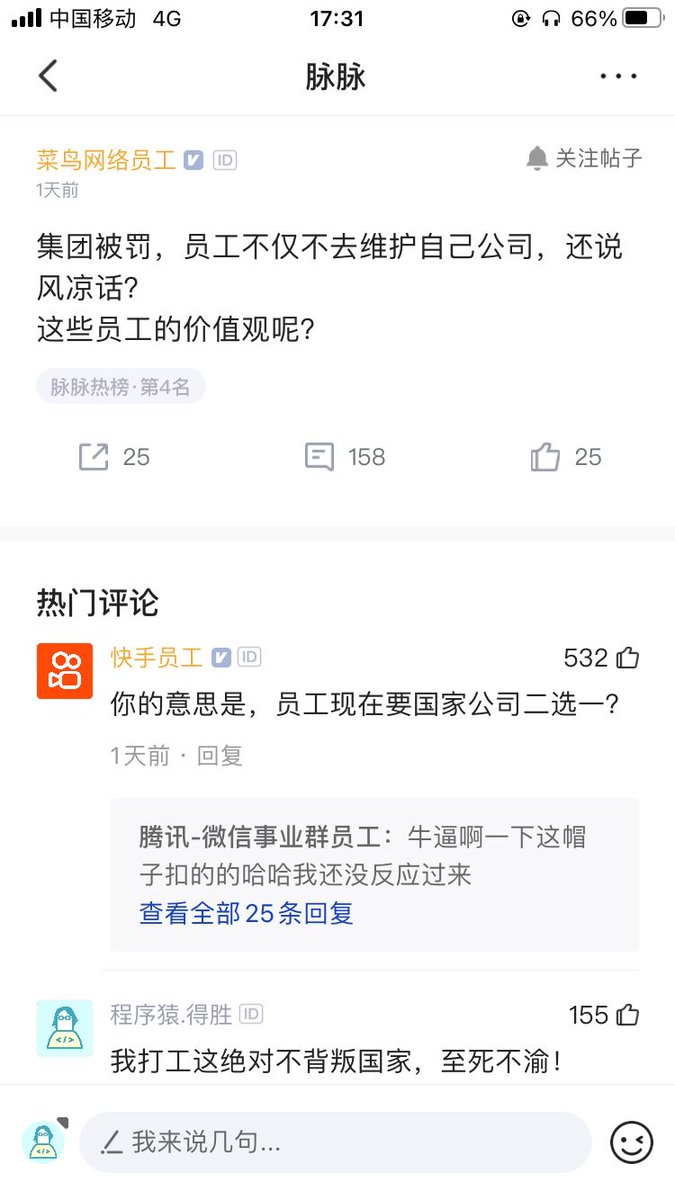View the 菜鸟网络员工 author profile
Screen dimensions: 675x1200
(x=106, y=159)
